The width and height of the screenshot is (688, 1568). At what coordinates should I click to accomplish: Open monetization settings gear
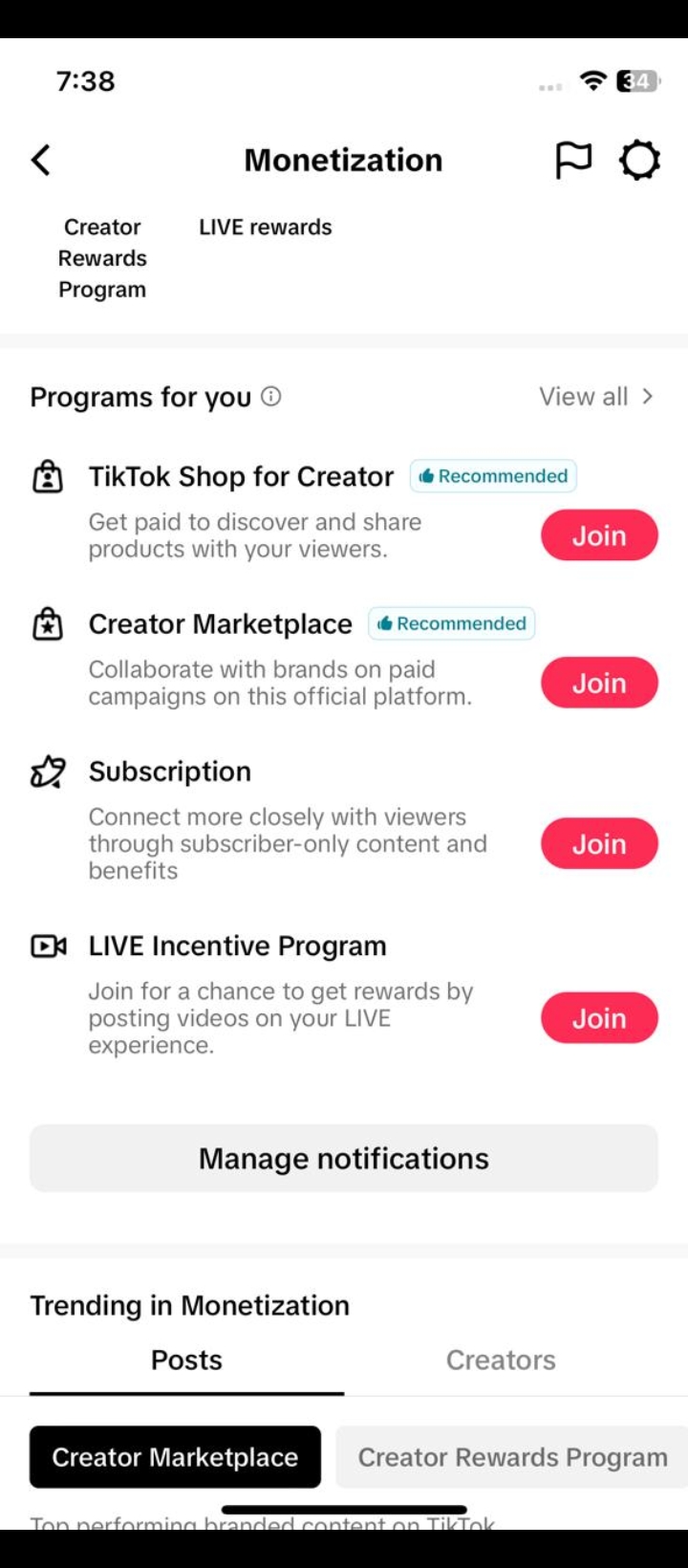point(639,160)
